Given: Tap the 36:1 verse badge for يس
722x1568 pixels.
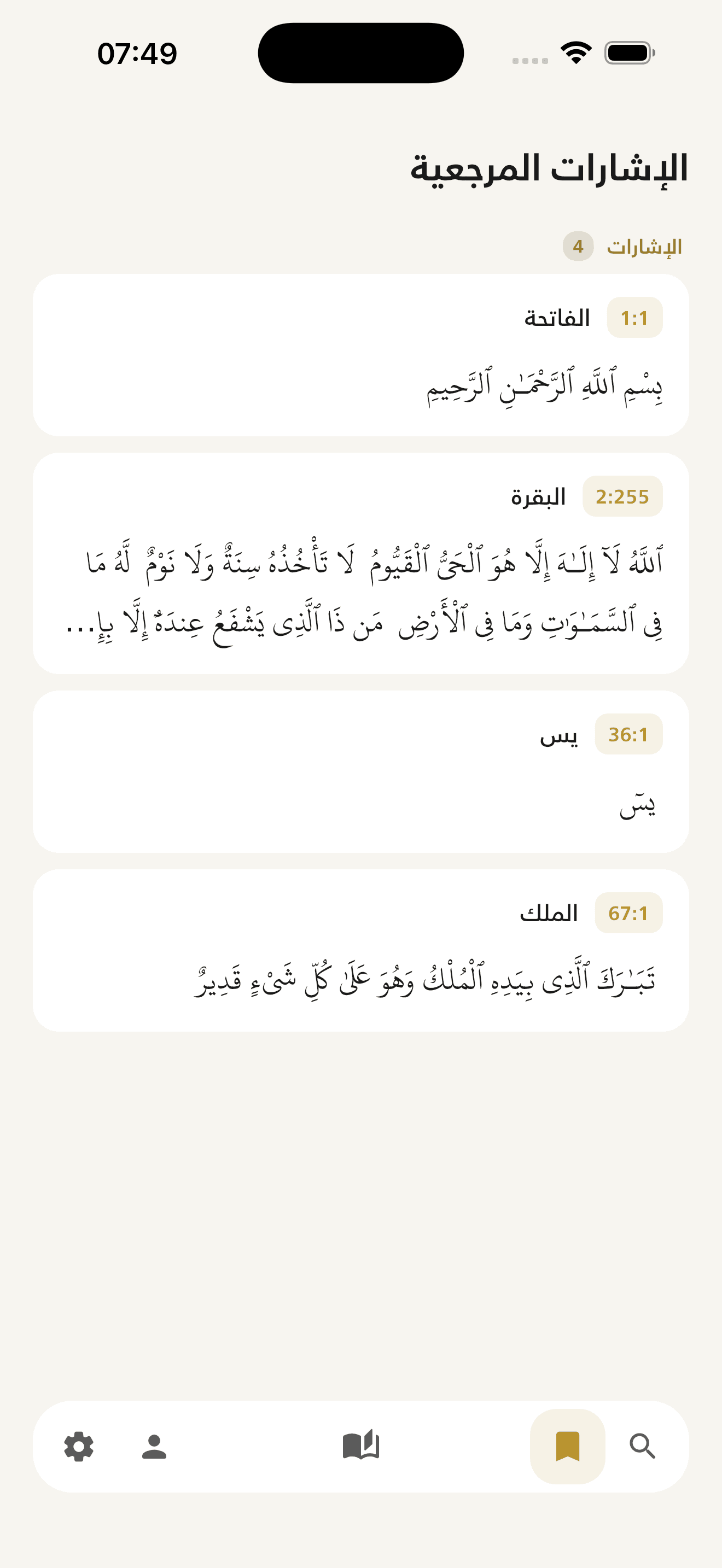Looking at the screenshot, I should [629, 735].
